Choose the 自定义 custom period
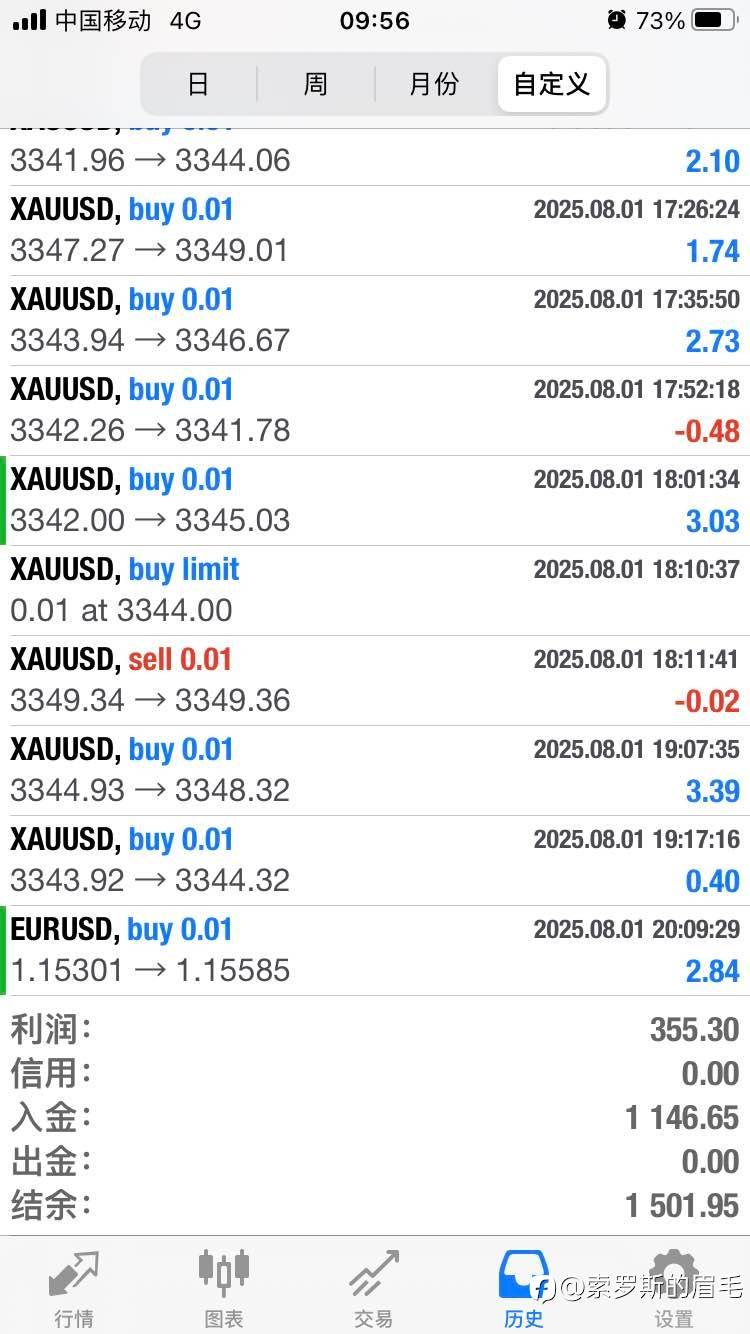This screenshot has width=750, height=1334. click(551, 84)
